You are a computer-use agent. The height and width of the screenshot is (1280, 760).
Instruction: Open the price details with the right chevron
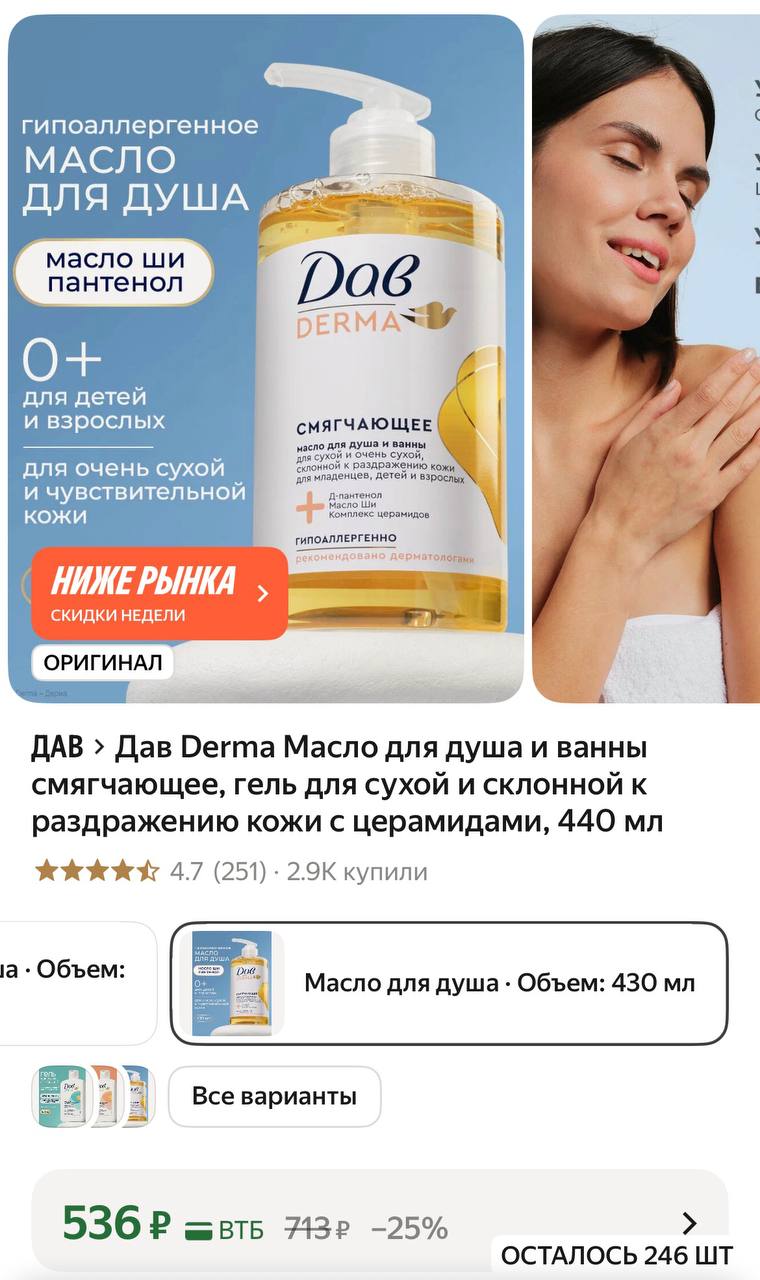(x=688, y=1222)
